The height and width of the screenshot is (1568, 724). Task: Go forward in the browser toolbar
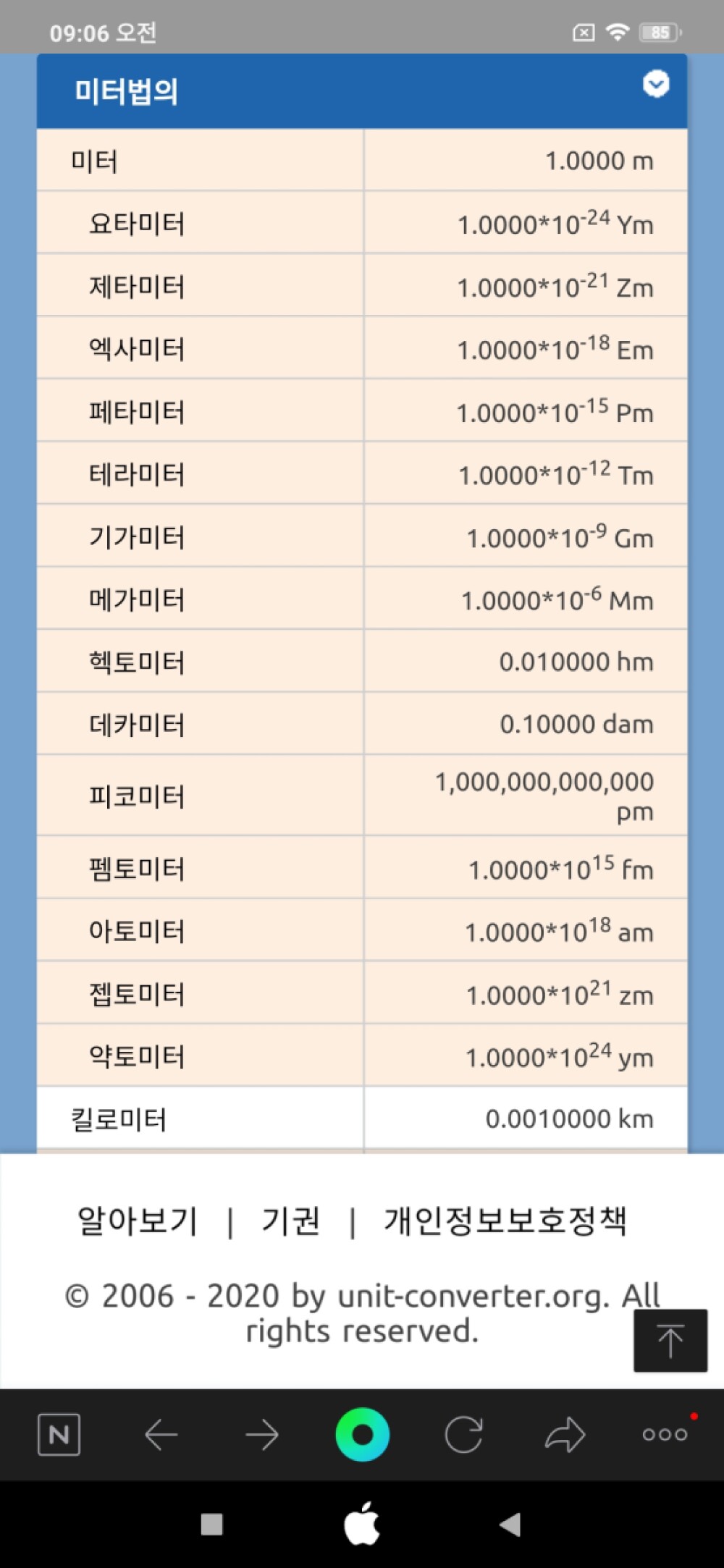pos(261,1434)
